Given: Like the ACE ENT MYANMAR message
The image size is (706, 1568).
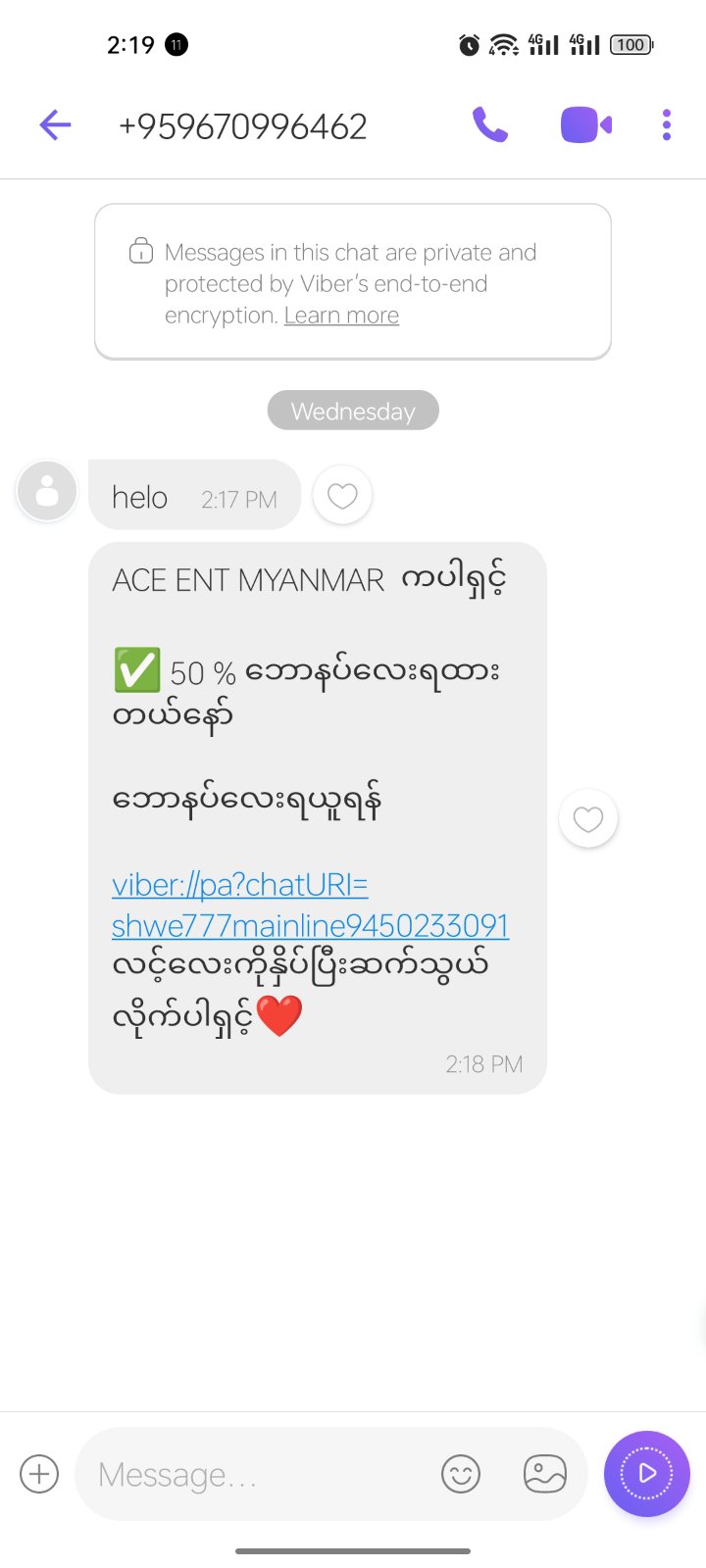Looking at the screenshot, I should point(587,818).
